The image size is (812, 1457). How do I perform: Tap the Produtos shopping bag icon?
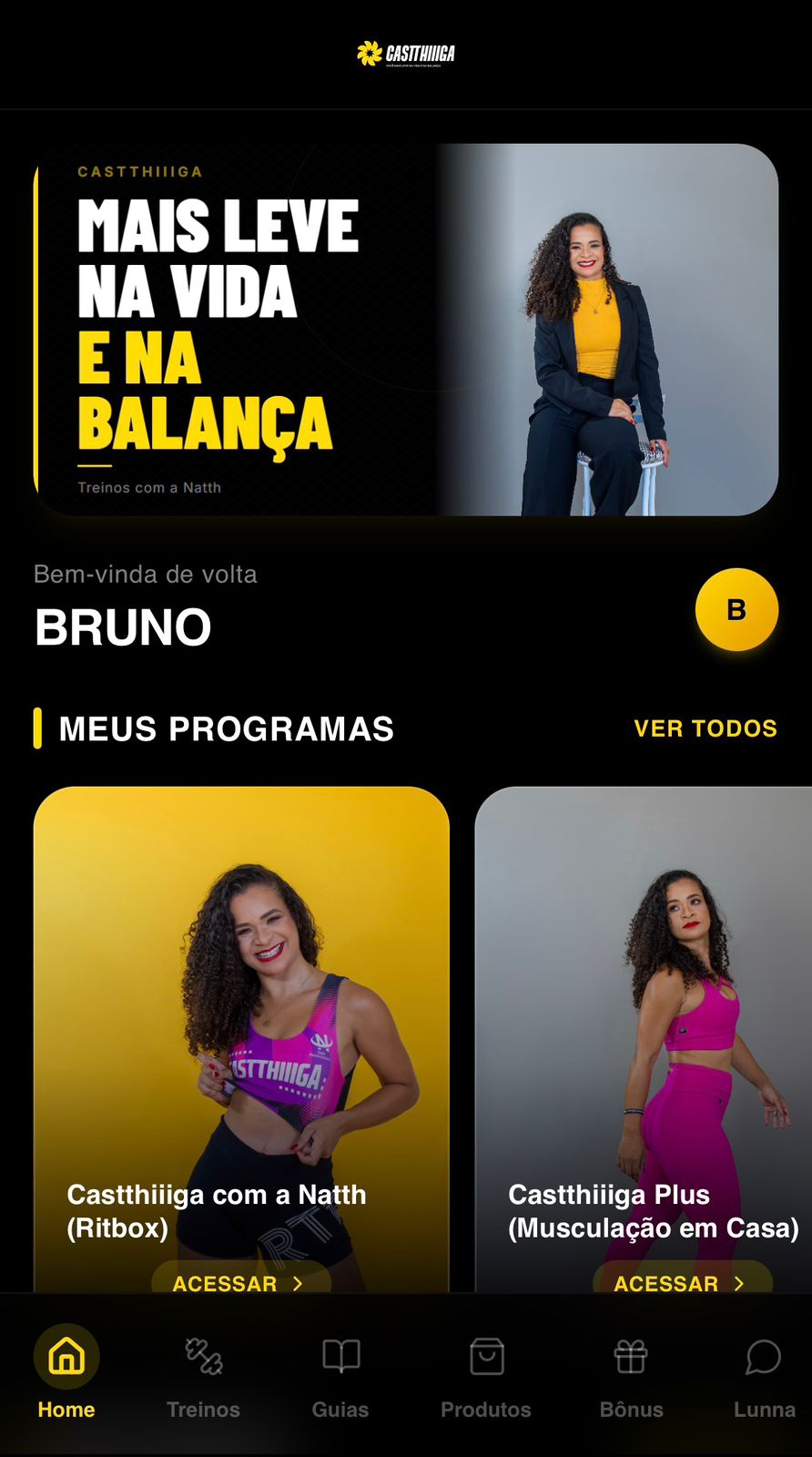(485, 1356)
